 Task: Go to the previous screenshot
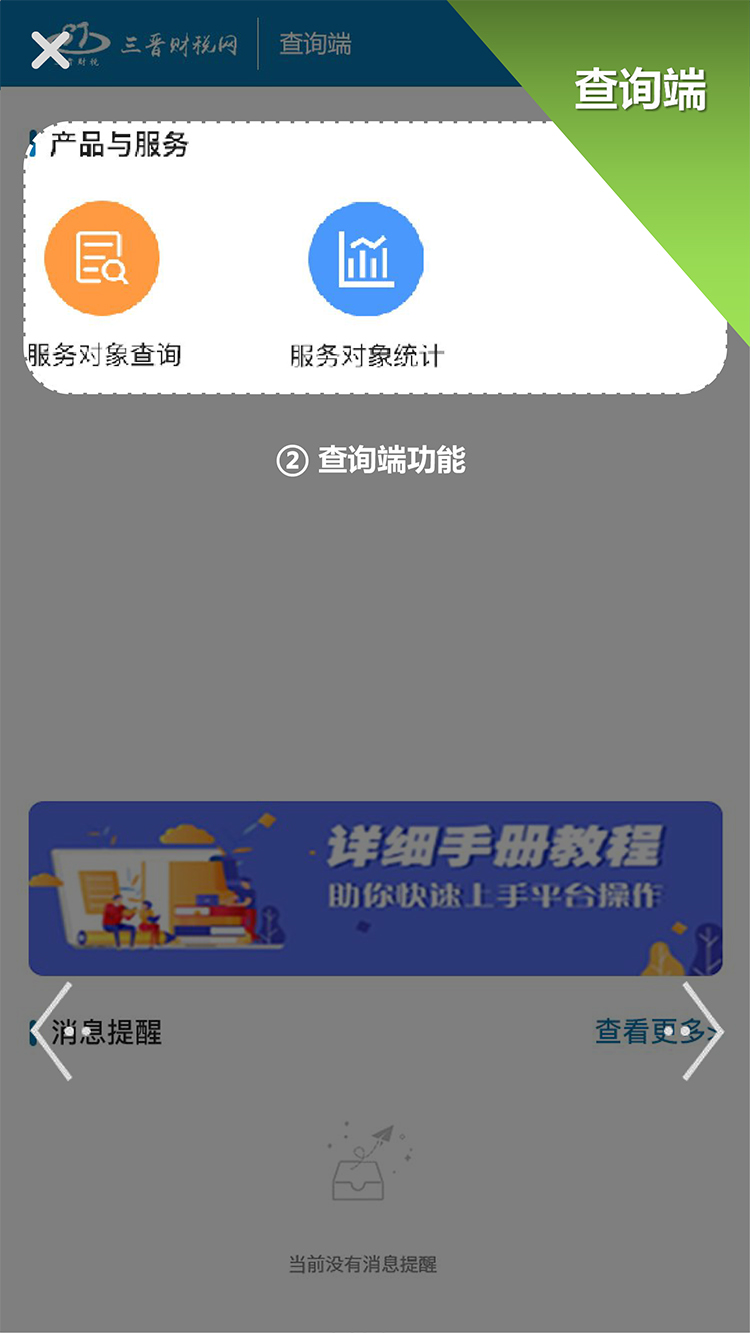coord(54,1031)
